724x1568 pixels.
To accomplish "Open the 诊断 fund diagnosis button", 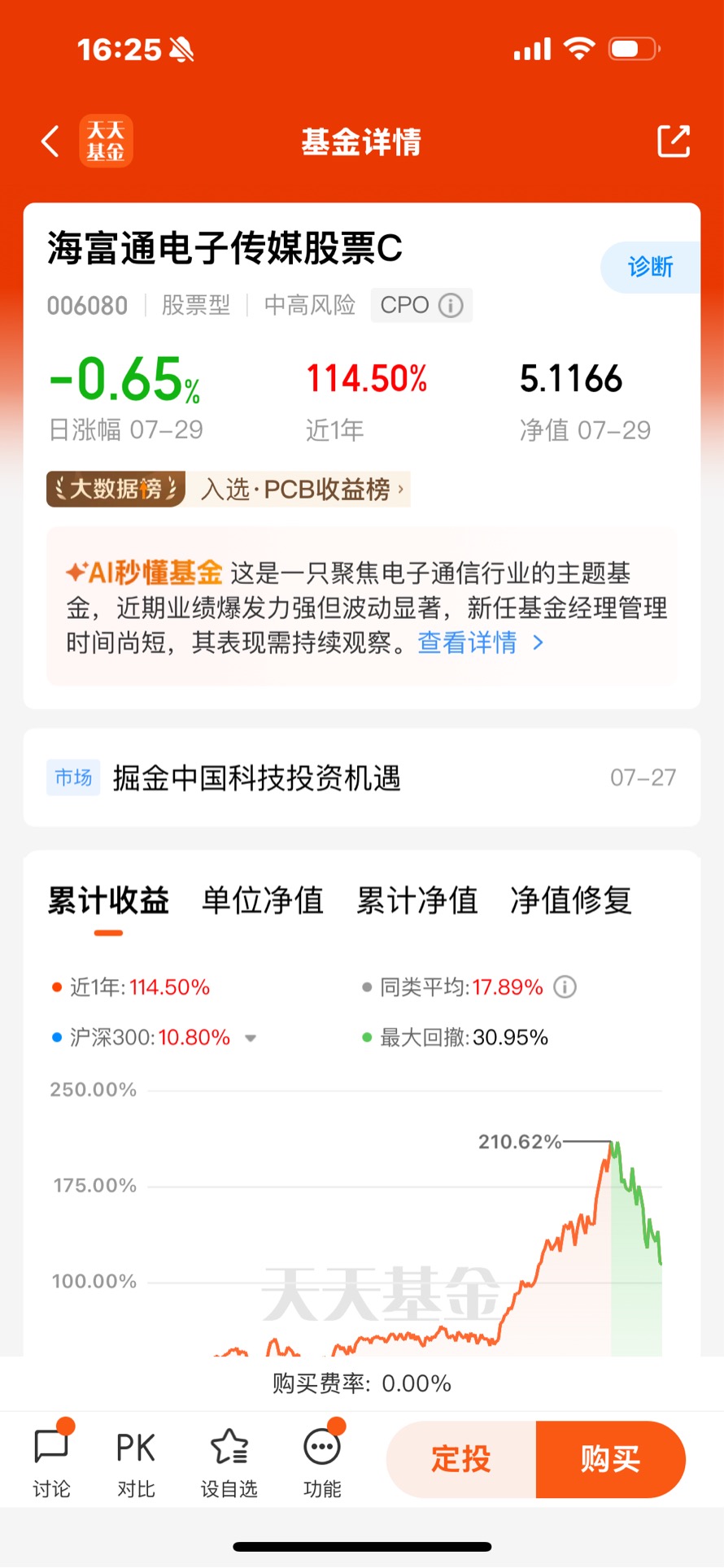I will point(651,267).
